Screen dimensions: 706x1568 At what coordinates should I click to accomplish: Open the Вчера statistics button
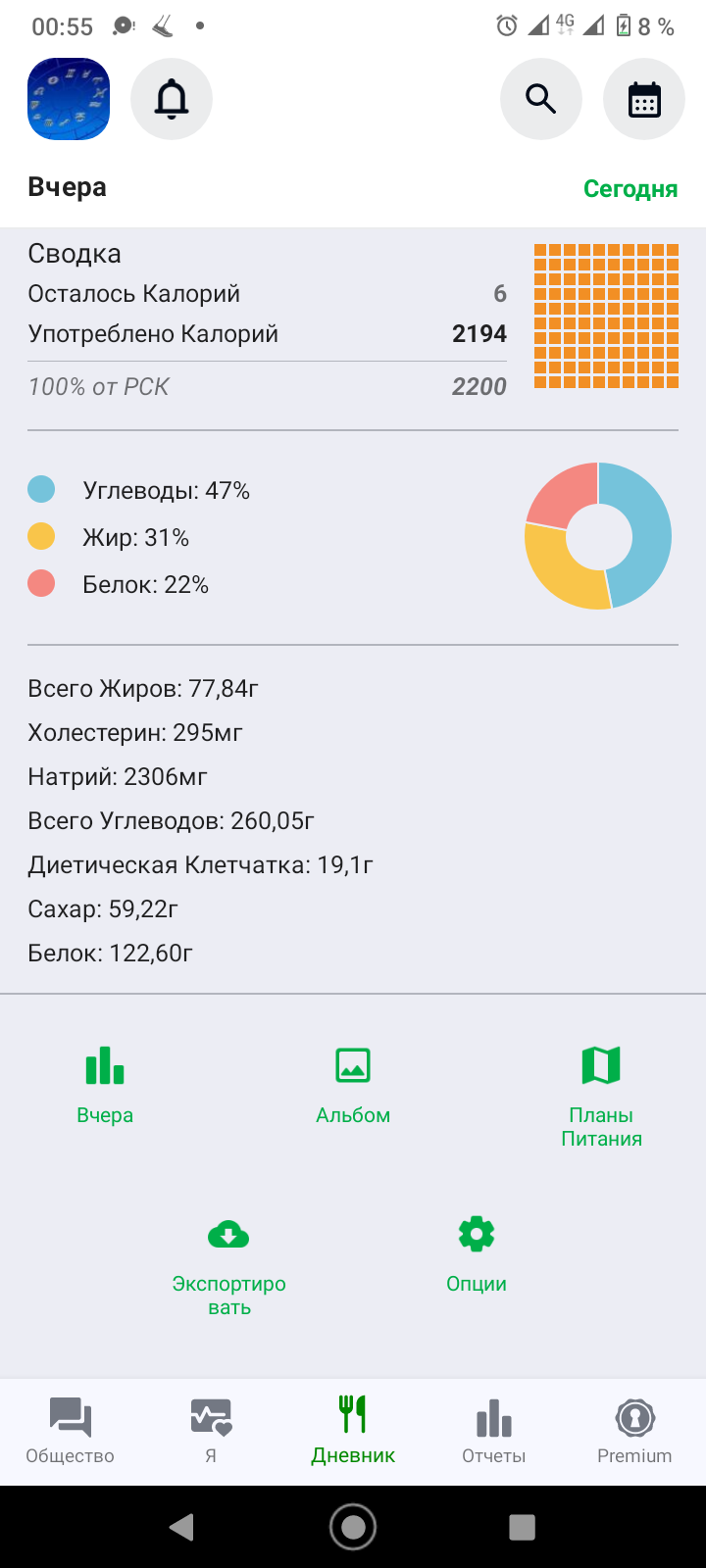point(105,1085)
